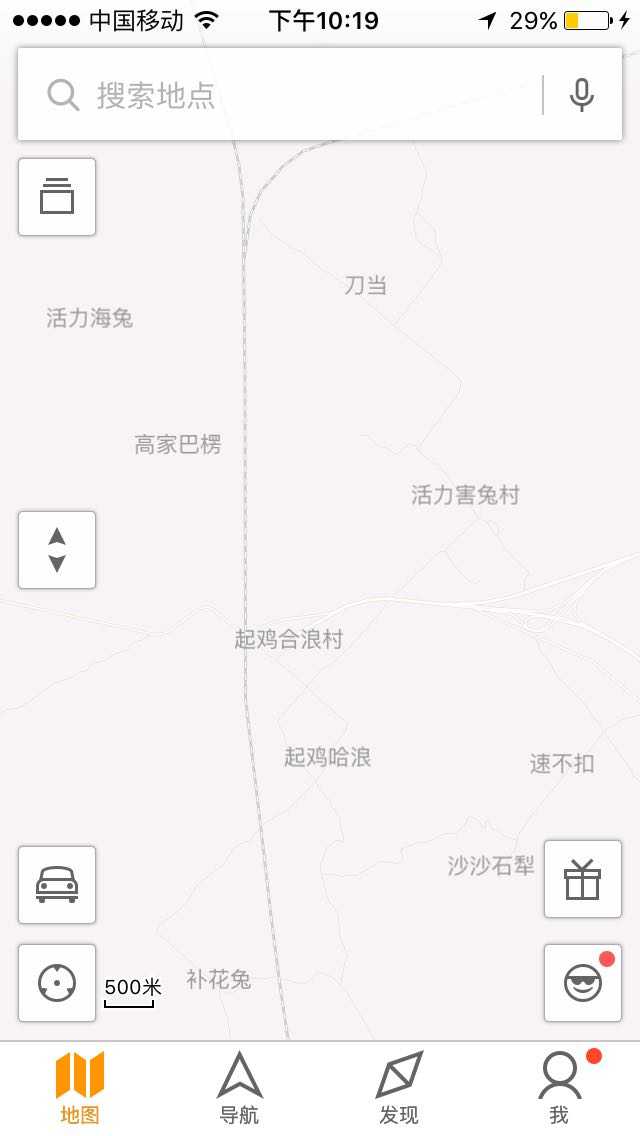Viewport: 640px width, 1136px height.
Task: Switch to the 导航 tab
Action: tap(240, 1089)
